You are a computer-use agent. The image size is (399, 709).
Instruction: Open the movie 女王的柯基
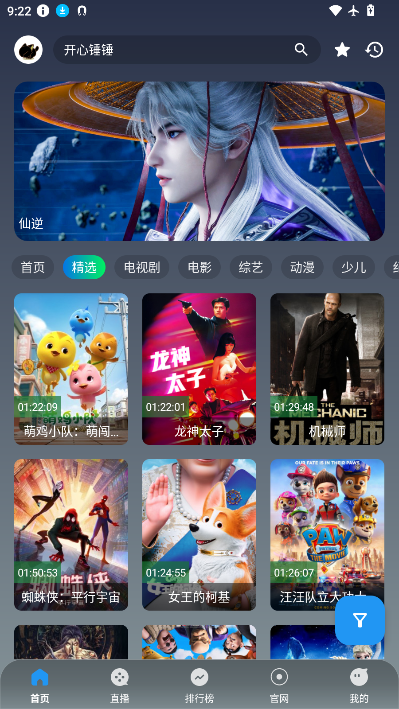pos(199,535)
